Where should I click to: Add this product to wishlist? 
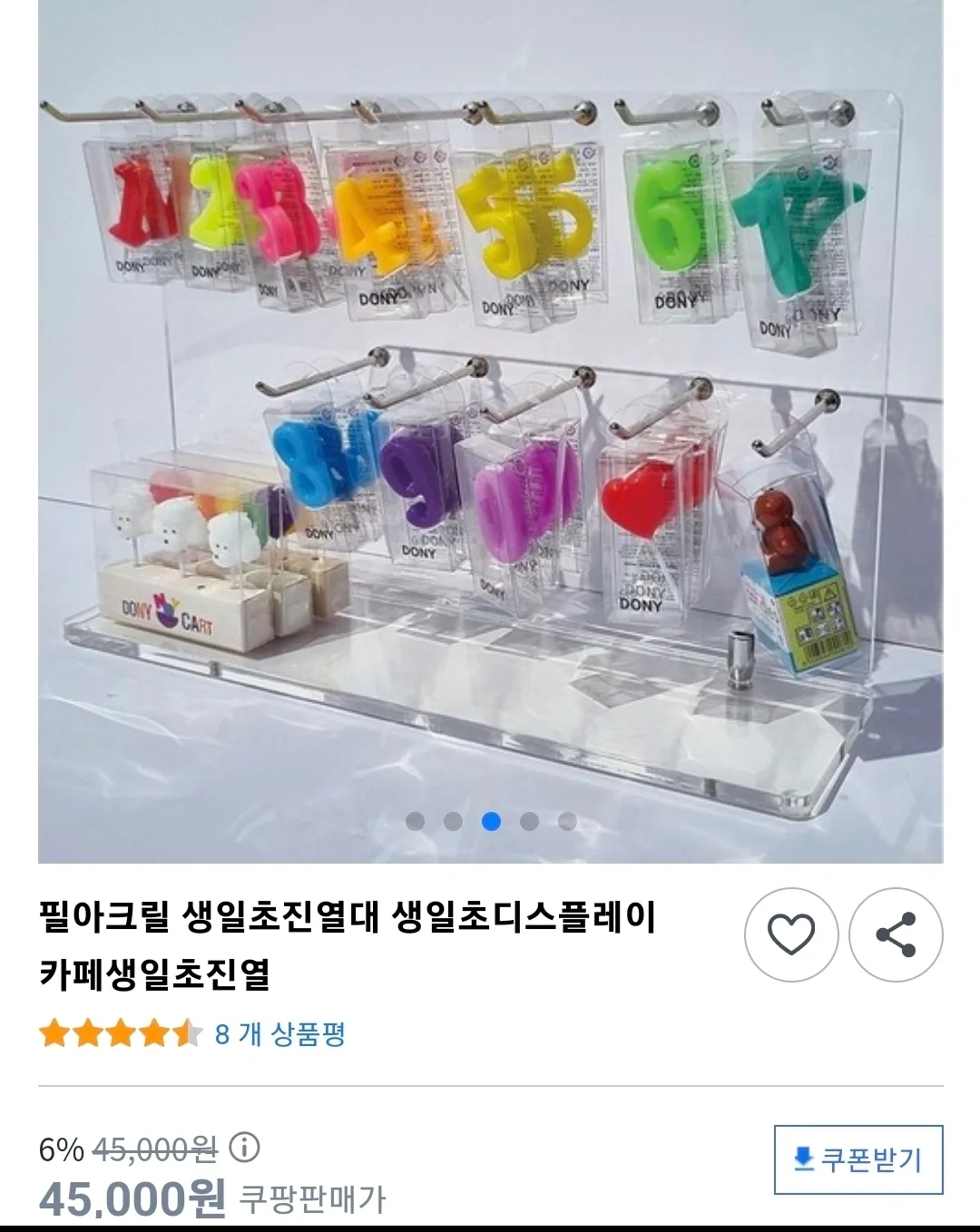coord(791,934)
